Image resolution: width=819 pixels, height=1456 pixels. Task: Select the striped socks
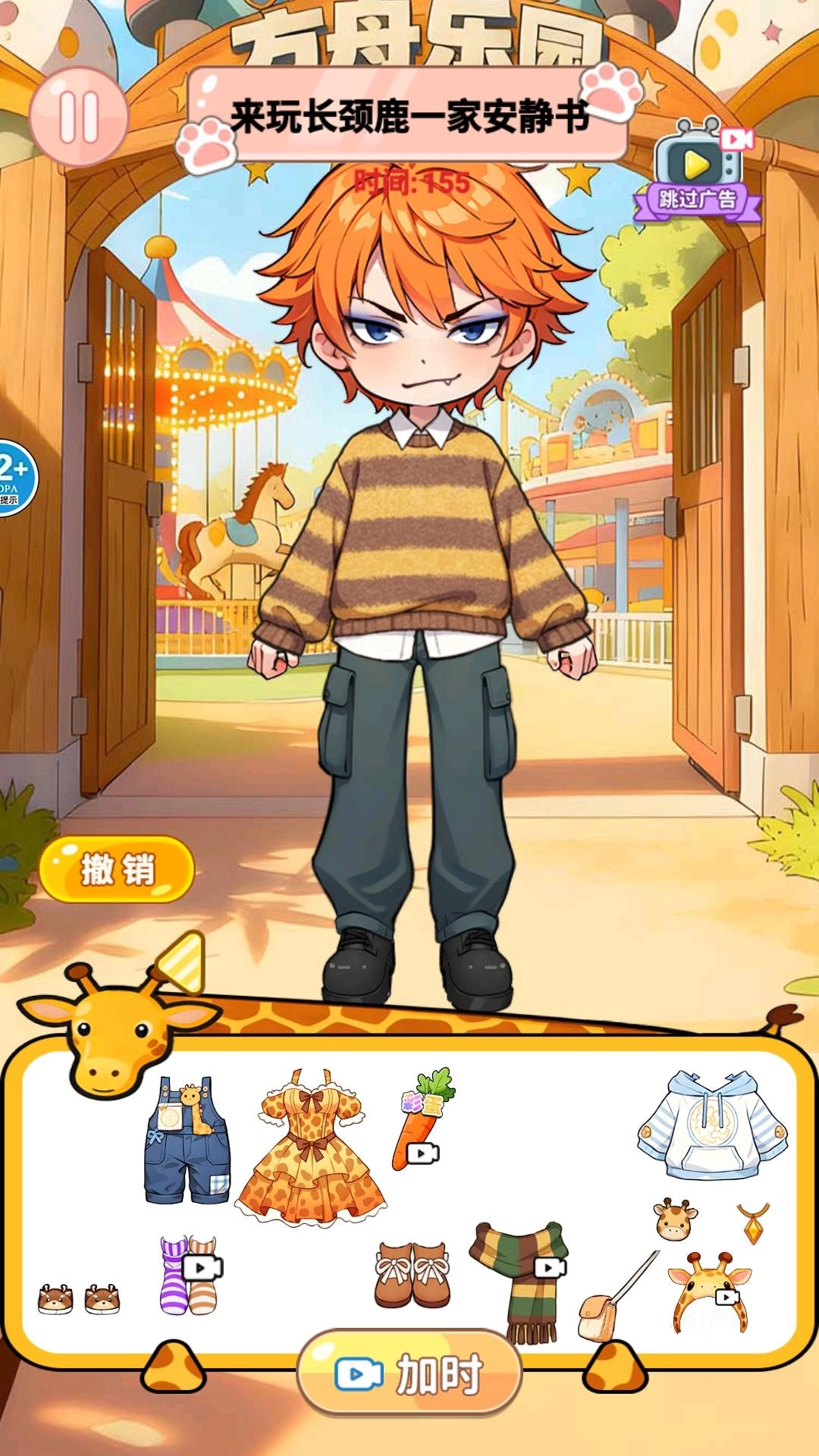pos(190,1275)
